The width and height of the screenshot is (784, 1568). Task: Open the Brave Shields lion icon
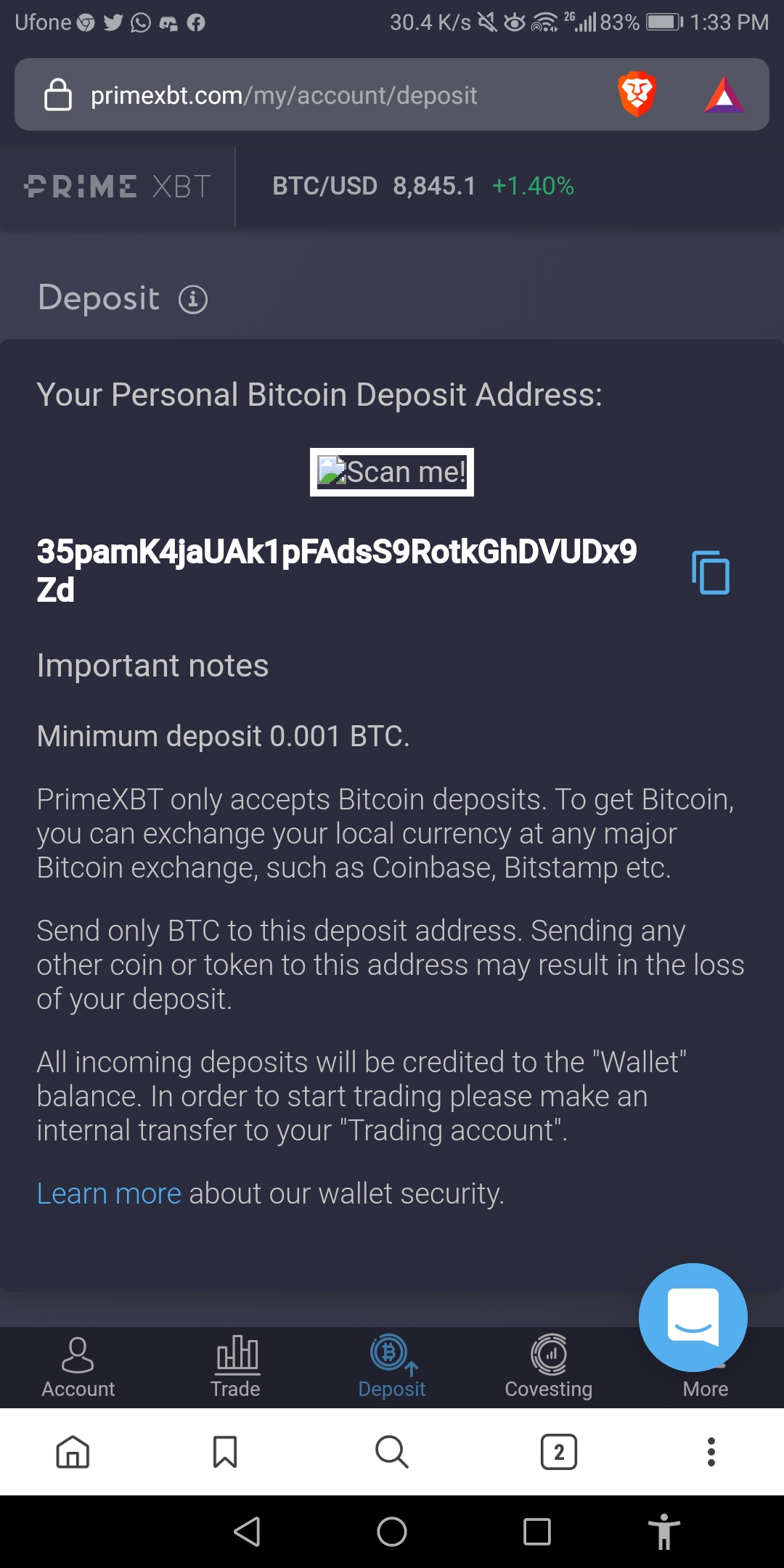click(637, 94)
